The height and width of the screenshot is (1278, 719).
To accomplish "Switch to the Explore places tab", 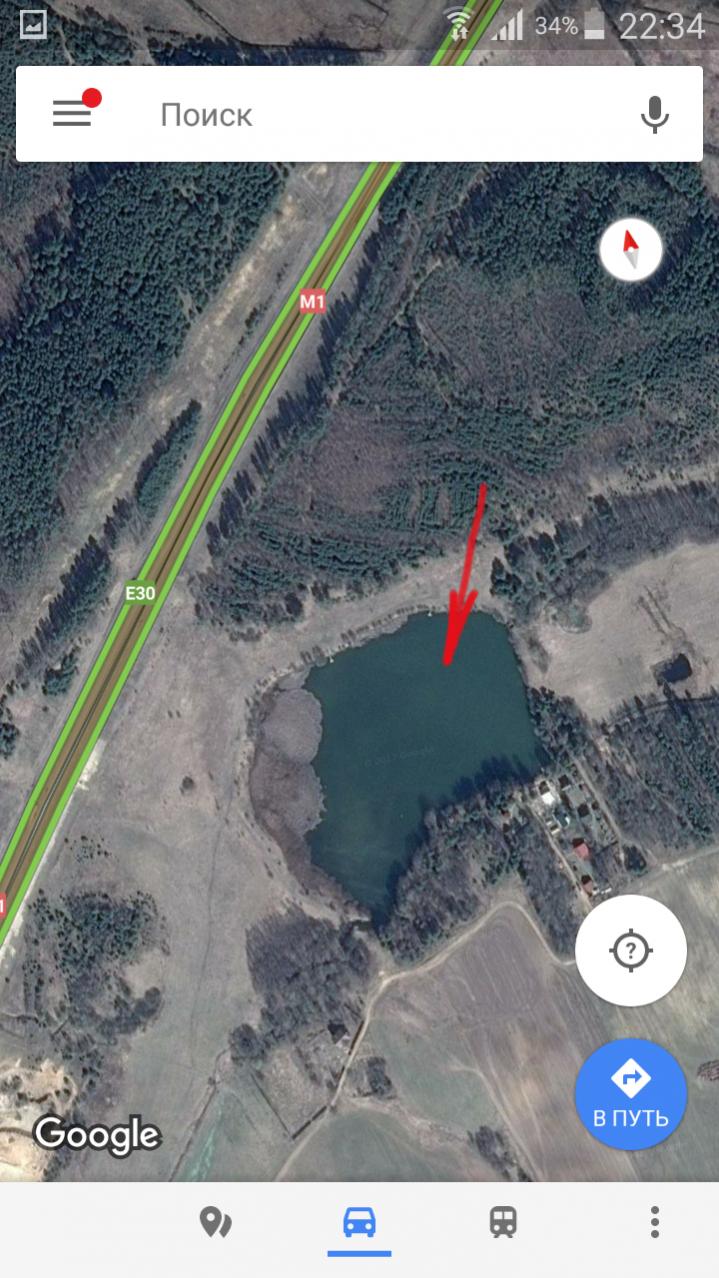I will [x=215, y=1221].
